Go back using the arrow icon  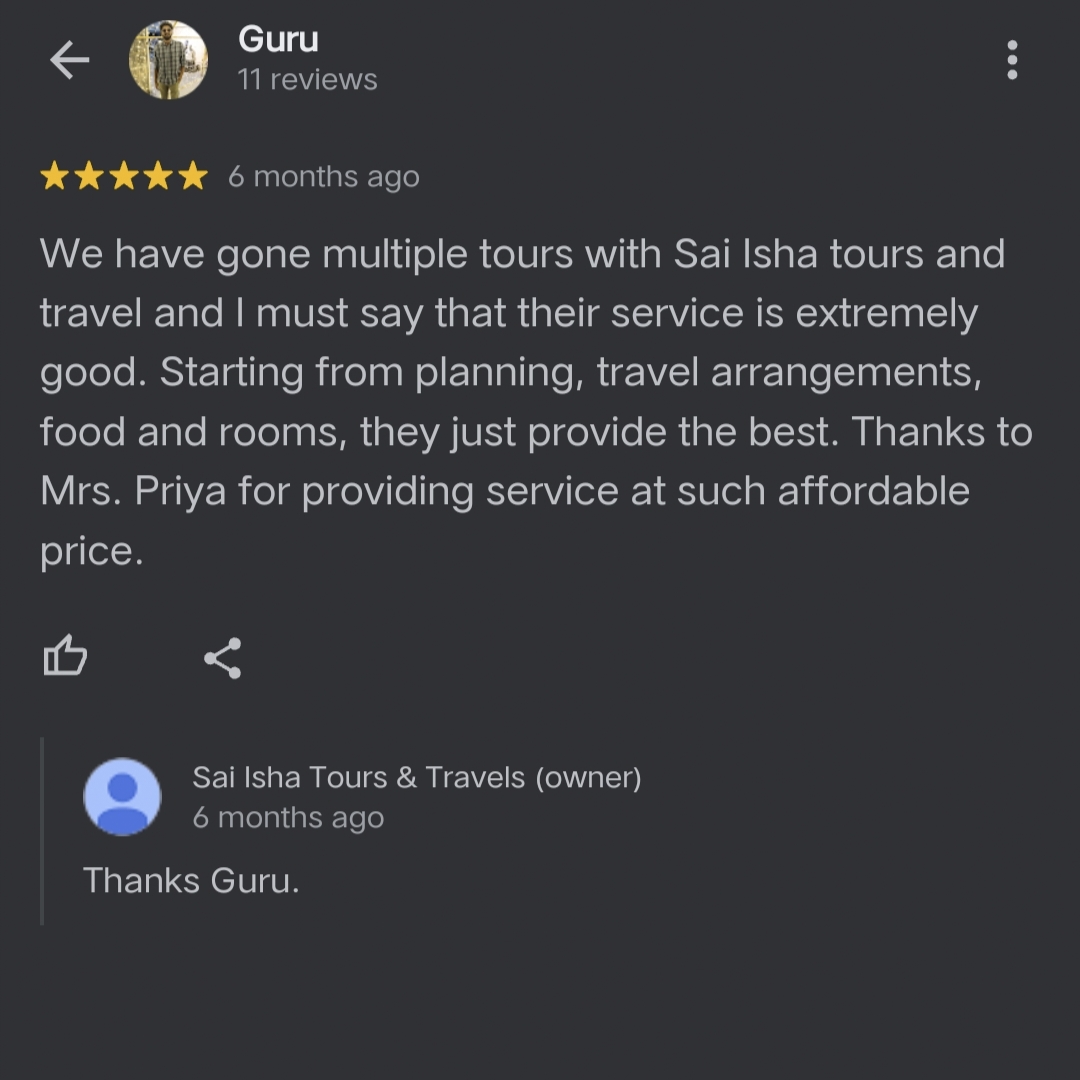pyautogui.click(x=69, y=61)
